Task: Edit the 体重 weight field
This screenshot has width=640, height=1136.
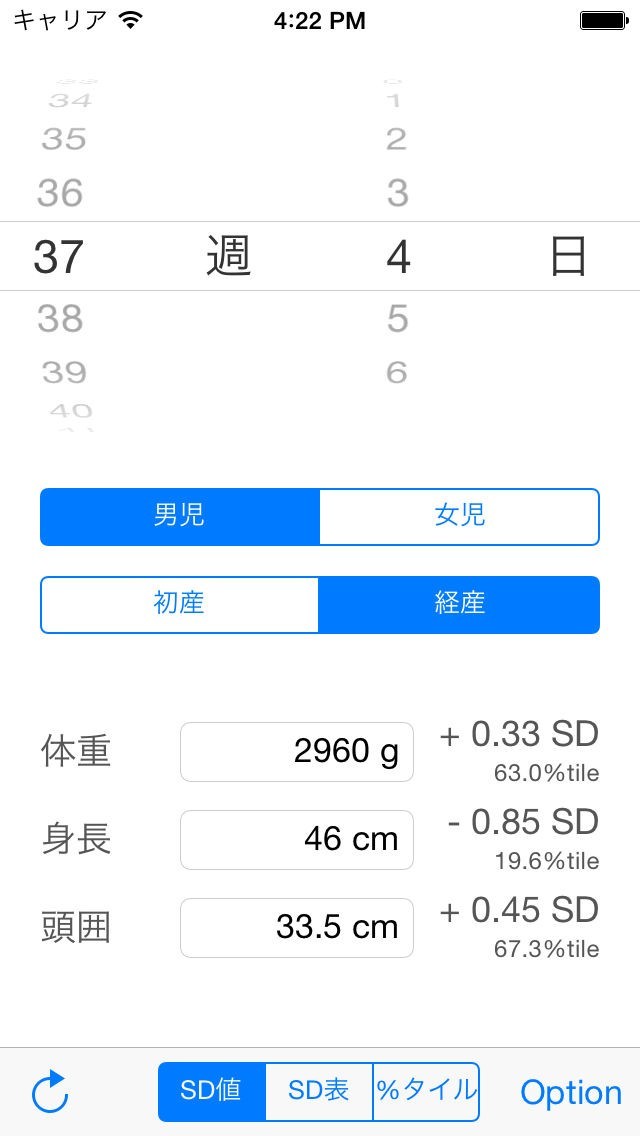Action: coord(297,751)
